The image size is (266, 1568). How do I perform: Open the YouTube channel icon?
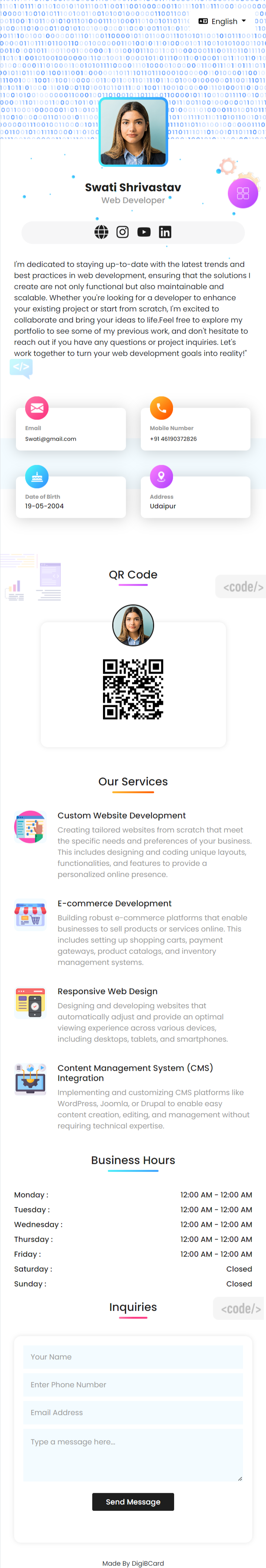coord(144,232)
